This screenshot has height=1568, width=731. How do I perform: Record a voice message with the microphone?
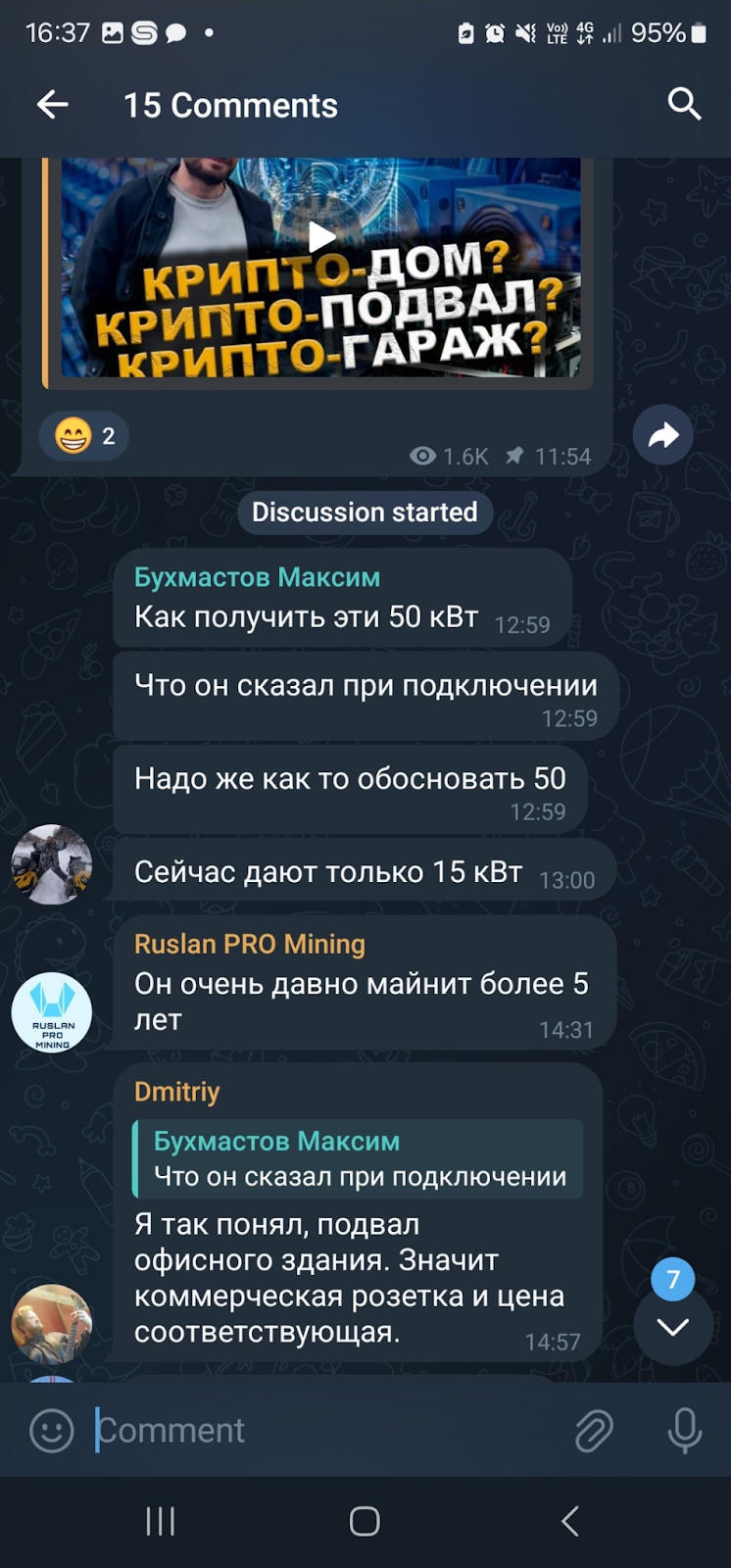(x=684, y=1431)
